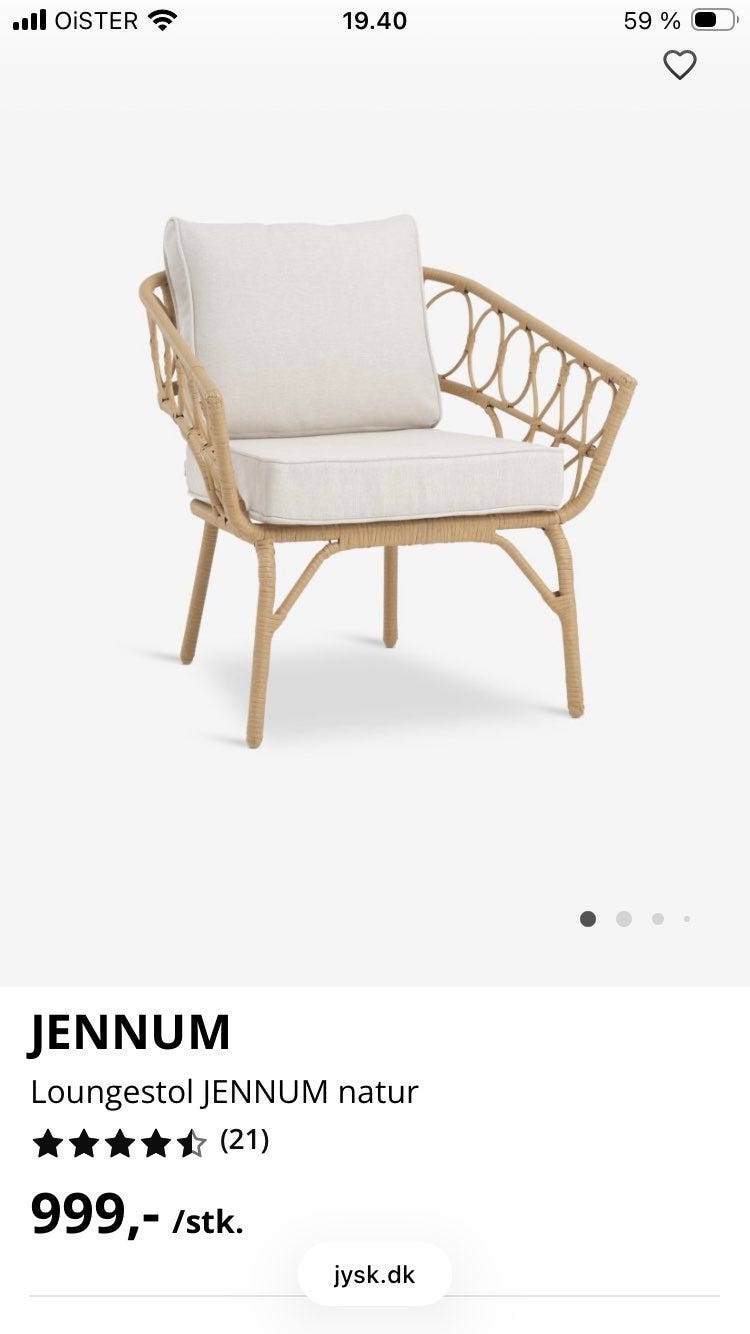Image resolution: width=750 pixels, height=1334 pixels.
Task: Jump to the second product image dot
Action: click(x=624, y=919)
